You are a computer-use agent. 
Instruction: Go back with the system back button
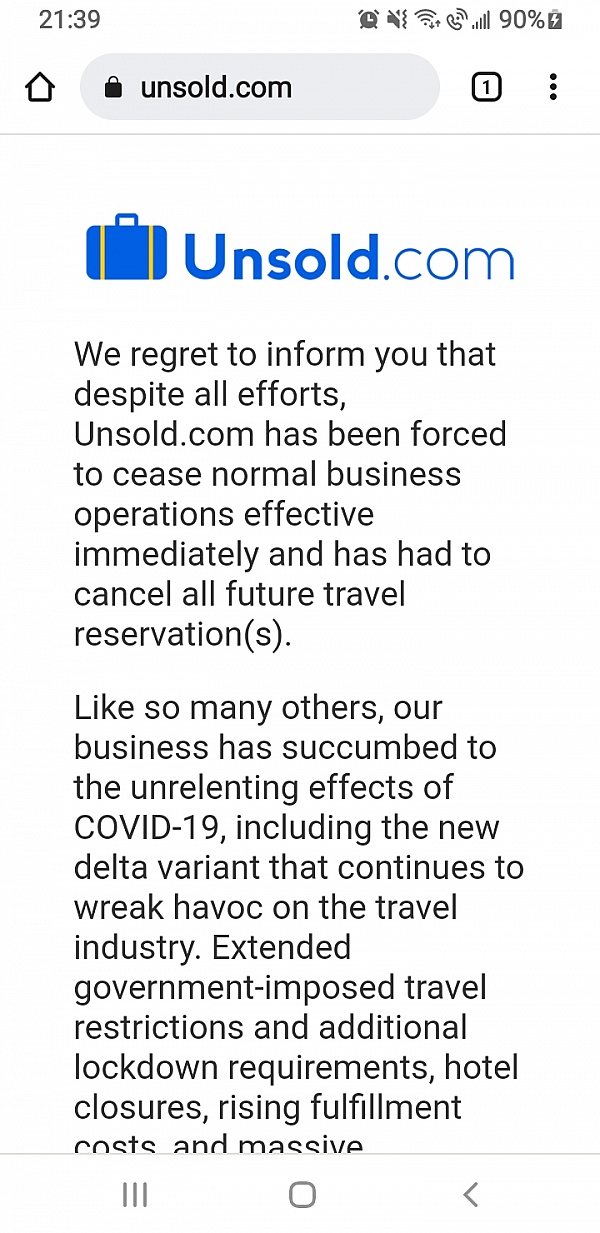(470, 1194)
